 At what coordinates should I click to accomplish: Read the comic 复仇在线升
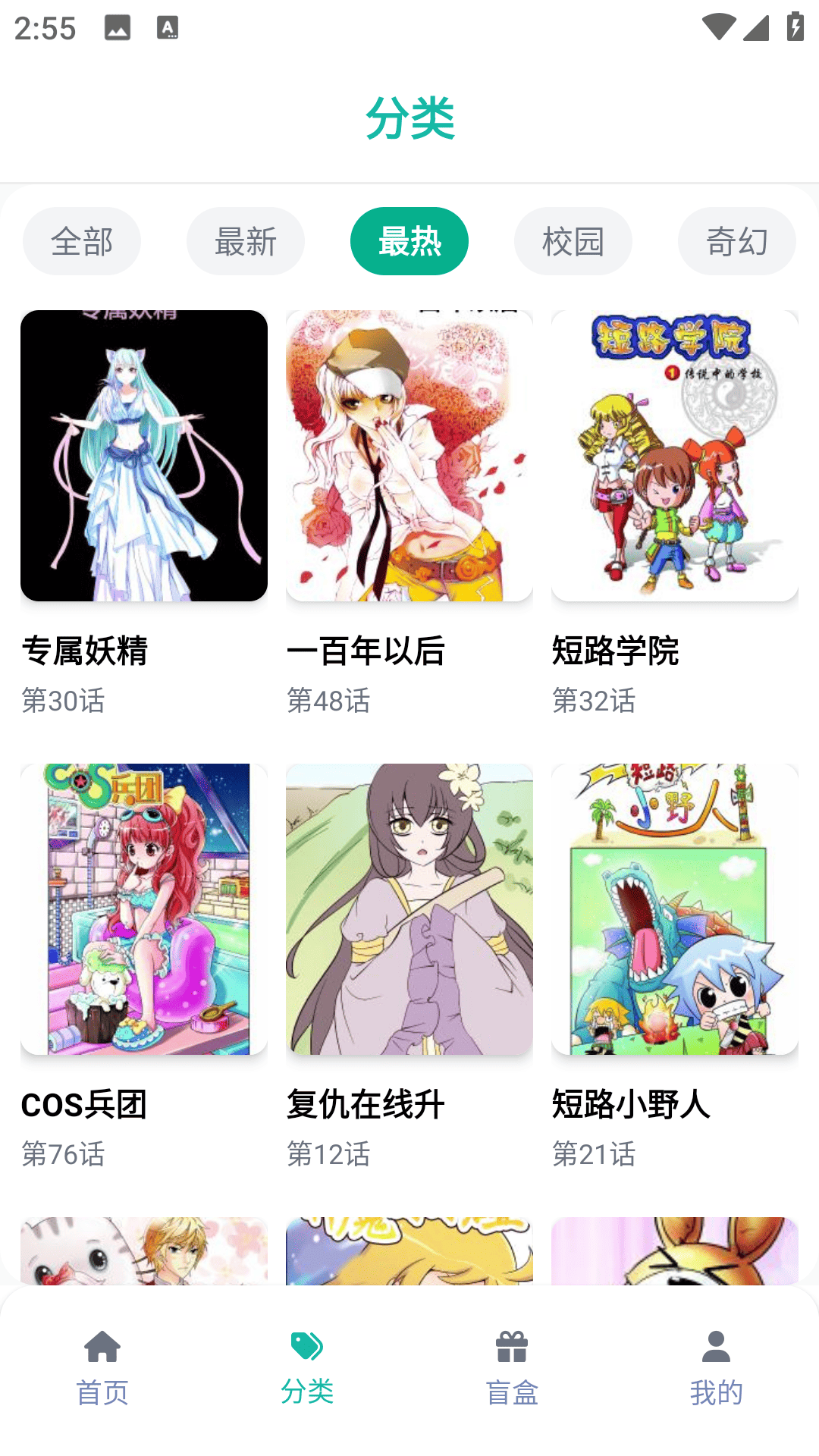409,909
